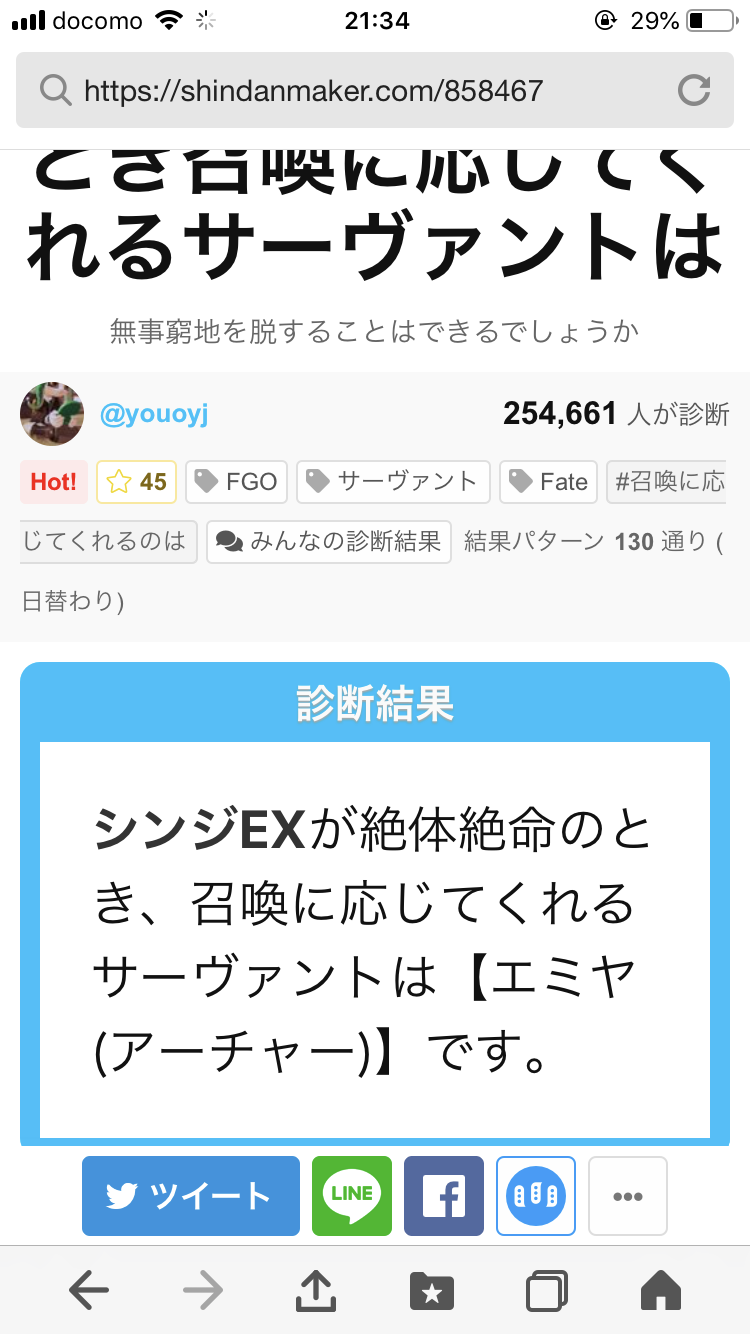This screenshot has width=750, height=1334.
Task: Open bookmarks folder
Action: (431, 1291)
